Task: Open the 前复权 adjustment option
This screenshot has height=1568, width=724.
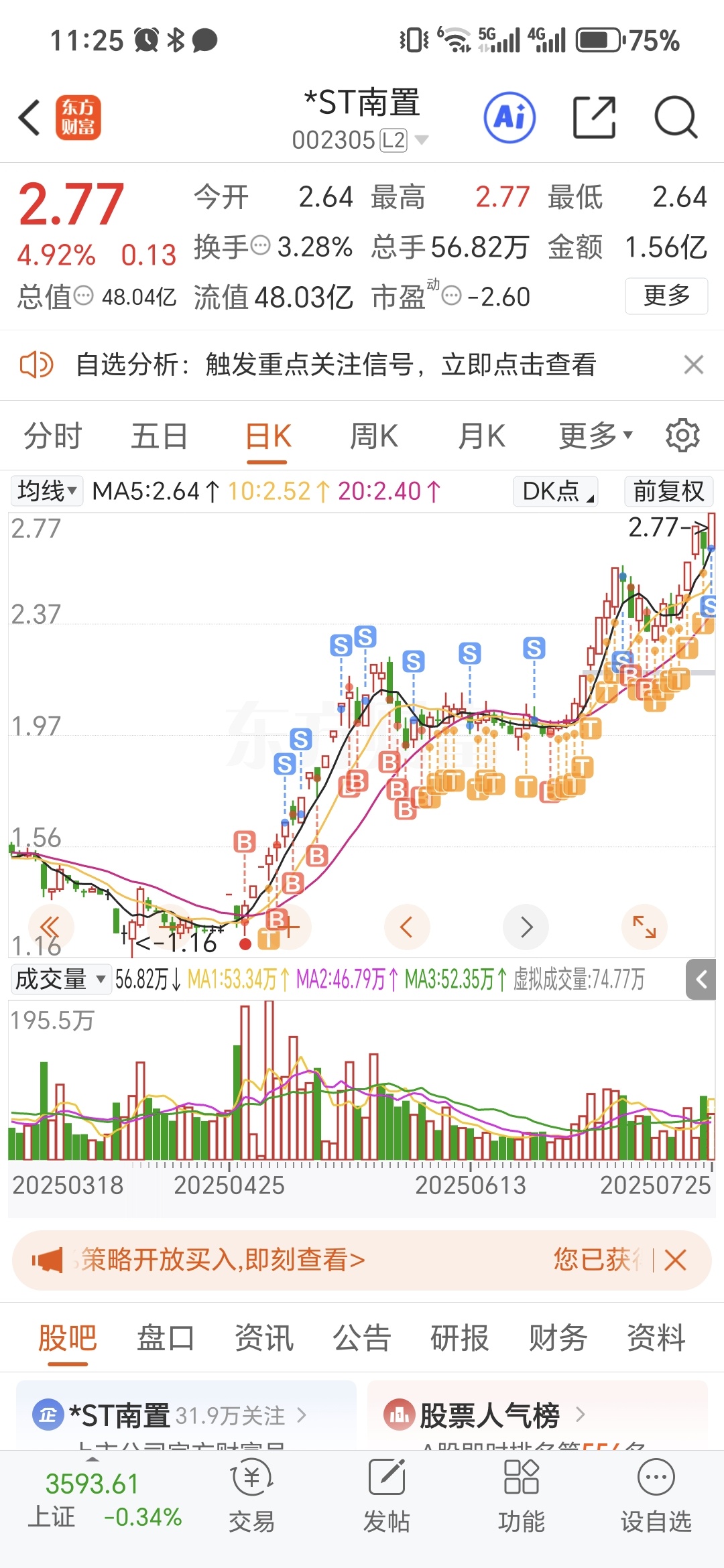Action: (x=668, y=491)
